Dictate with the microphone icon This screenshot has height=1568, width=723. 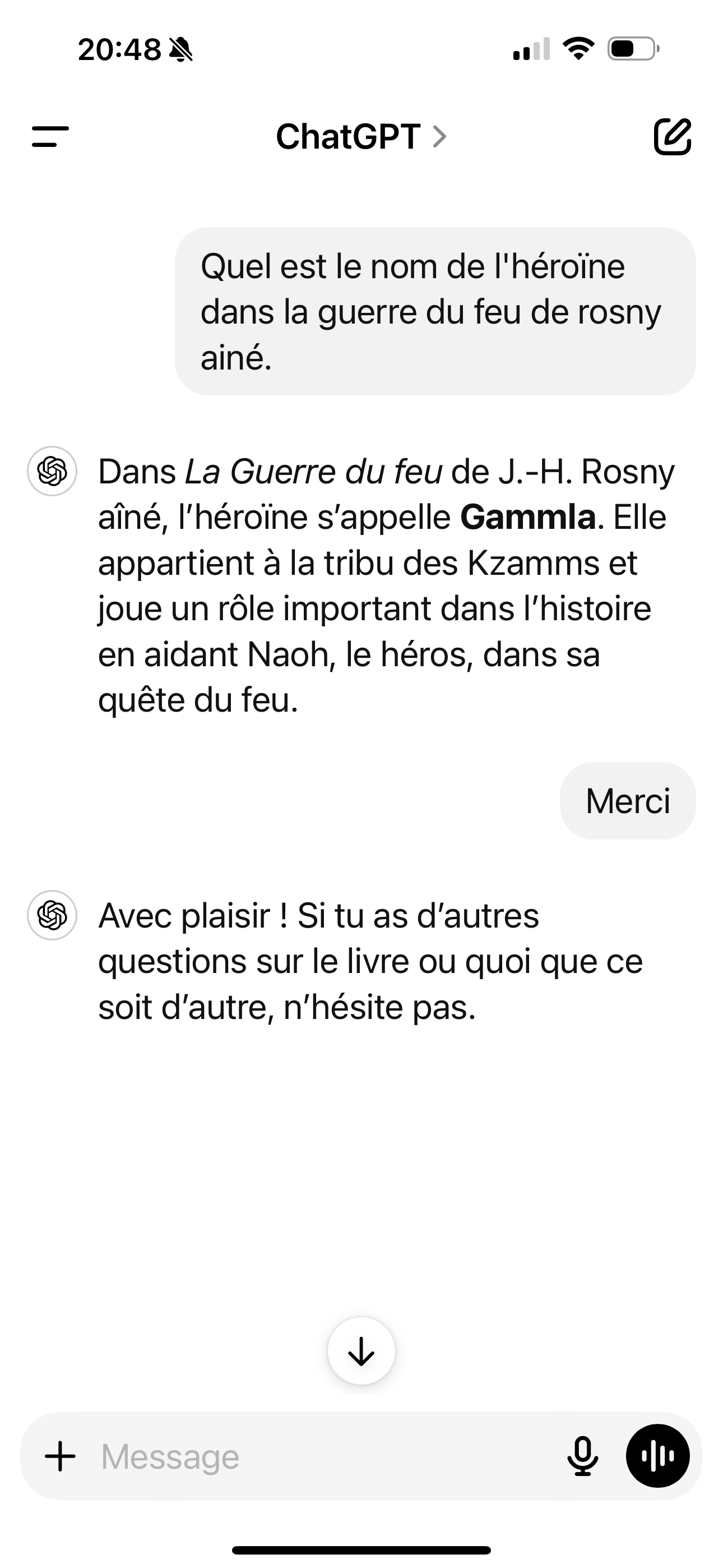[x=582, y=1456]
